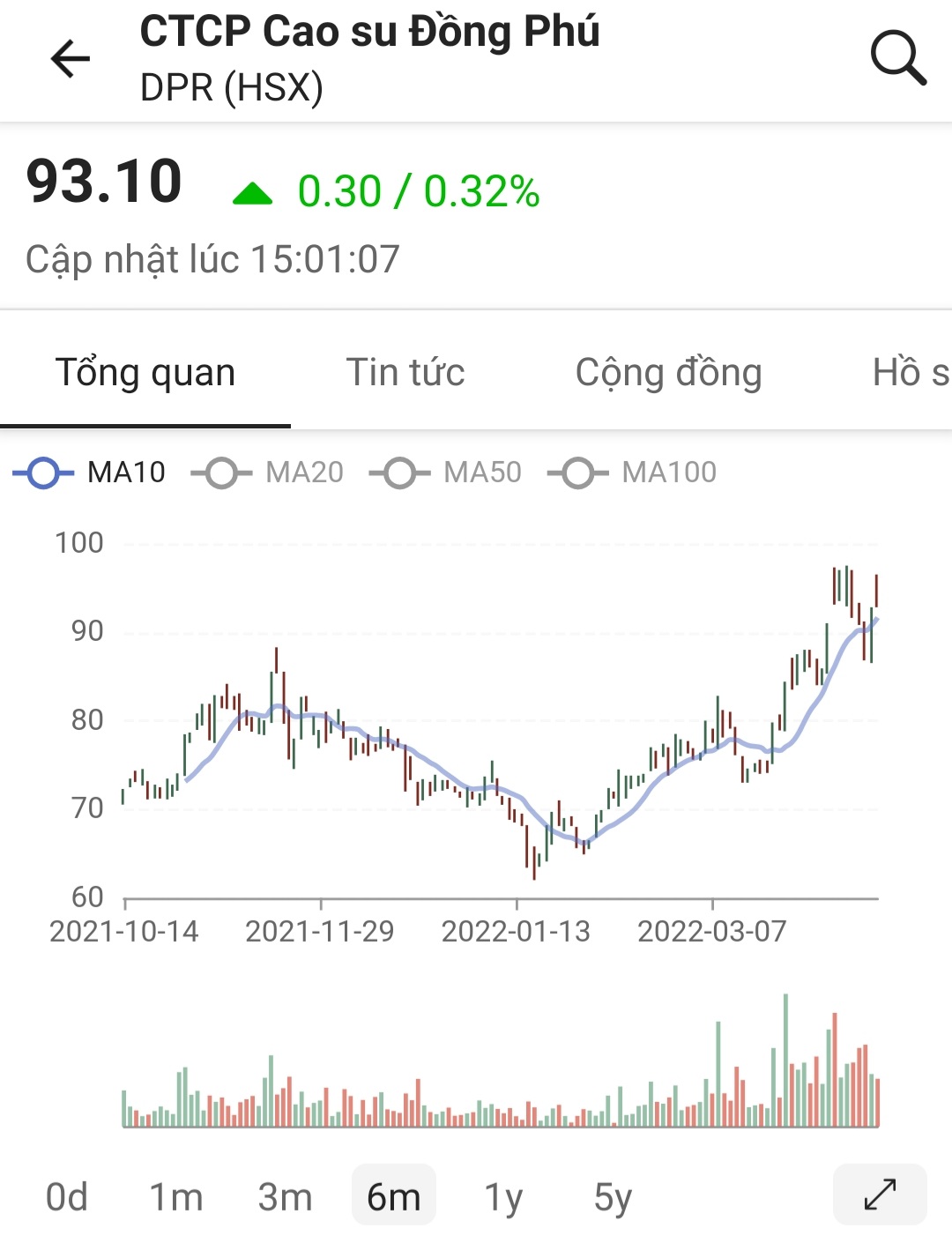Screen dimensions: 952x1236
Task: Open the Cộng đồng tab
Action: click(668, 373)
